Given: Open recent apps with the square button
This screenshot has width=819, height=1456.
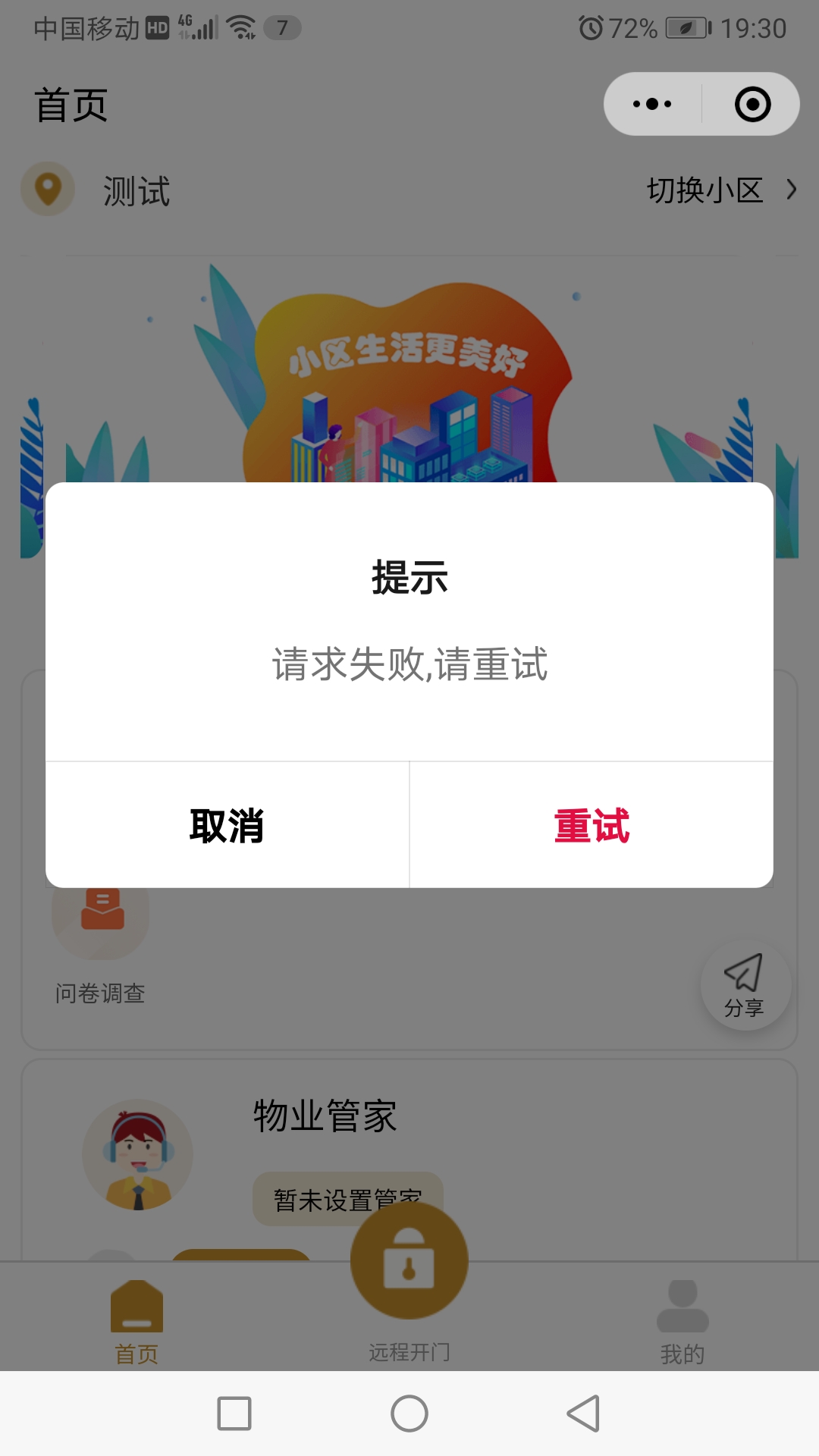Looking at the screenshot, I should (234, 1414).
